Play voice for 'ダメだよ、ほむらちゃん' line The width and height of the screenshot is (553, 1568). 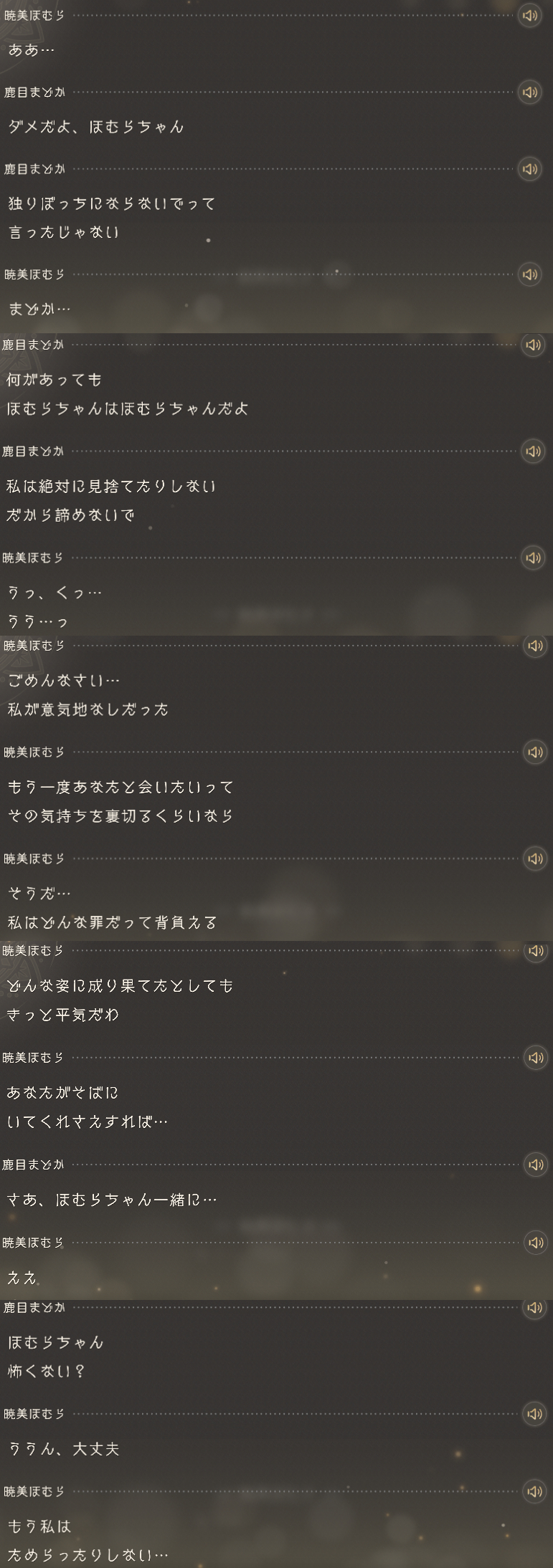529,92
